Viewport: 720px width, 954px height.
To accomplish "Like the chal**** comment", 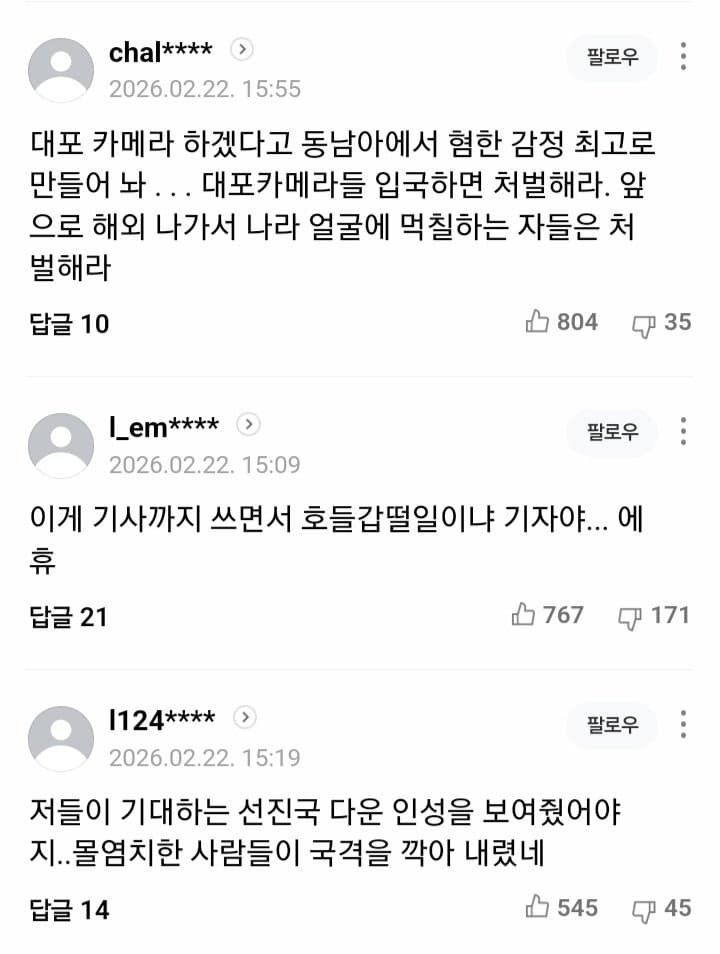I will click(538, 322).
